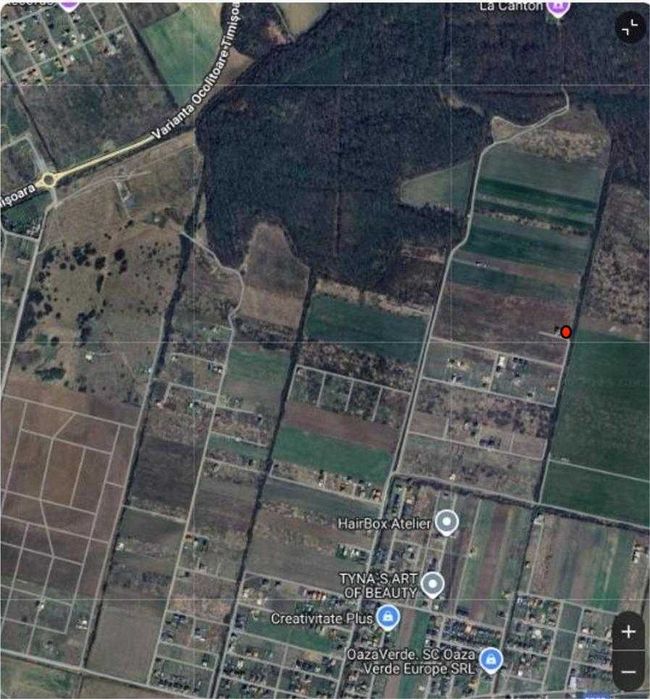Select the red location marker
Image resolution: width=650 pixels, height=699 pixels.
tap(566, 332)
